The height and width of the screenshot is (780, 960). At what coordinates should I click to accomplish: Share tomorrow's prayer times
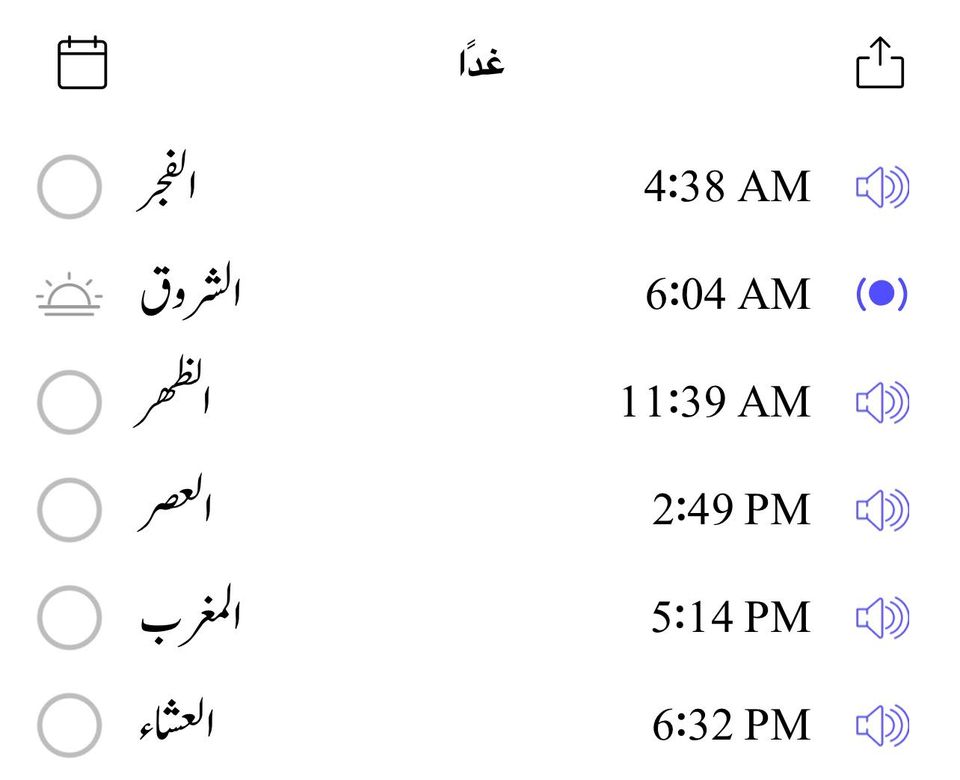coord(880,63)
